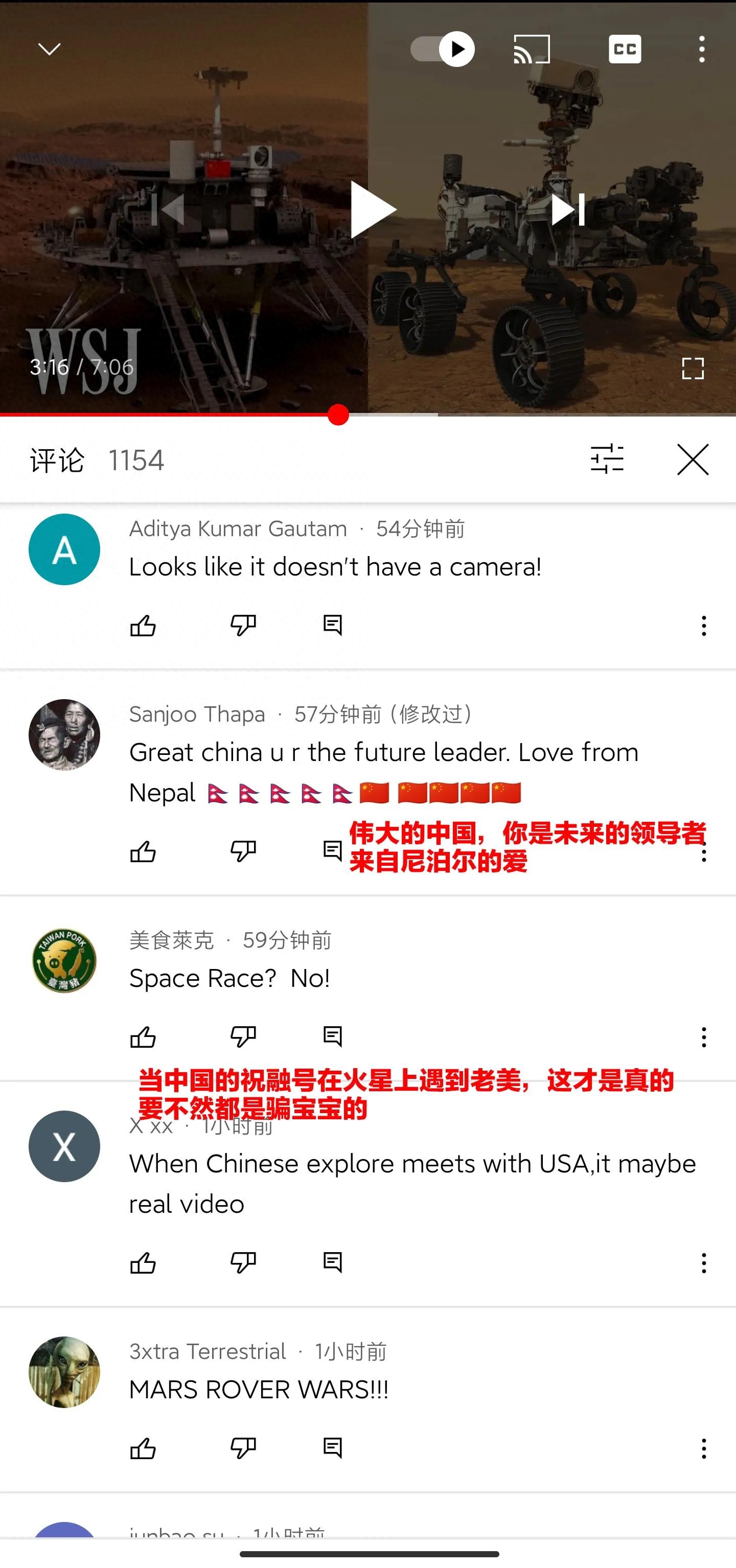Turn on closed captions
The width and height of the screenshot is (736, 1568).
[x=625, y=49]
